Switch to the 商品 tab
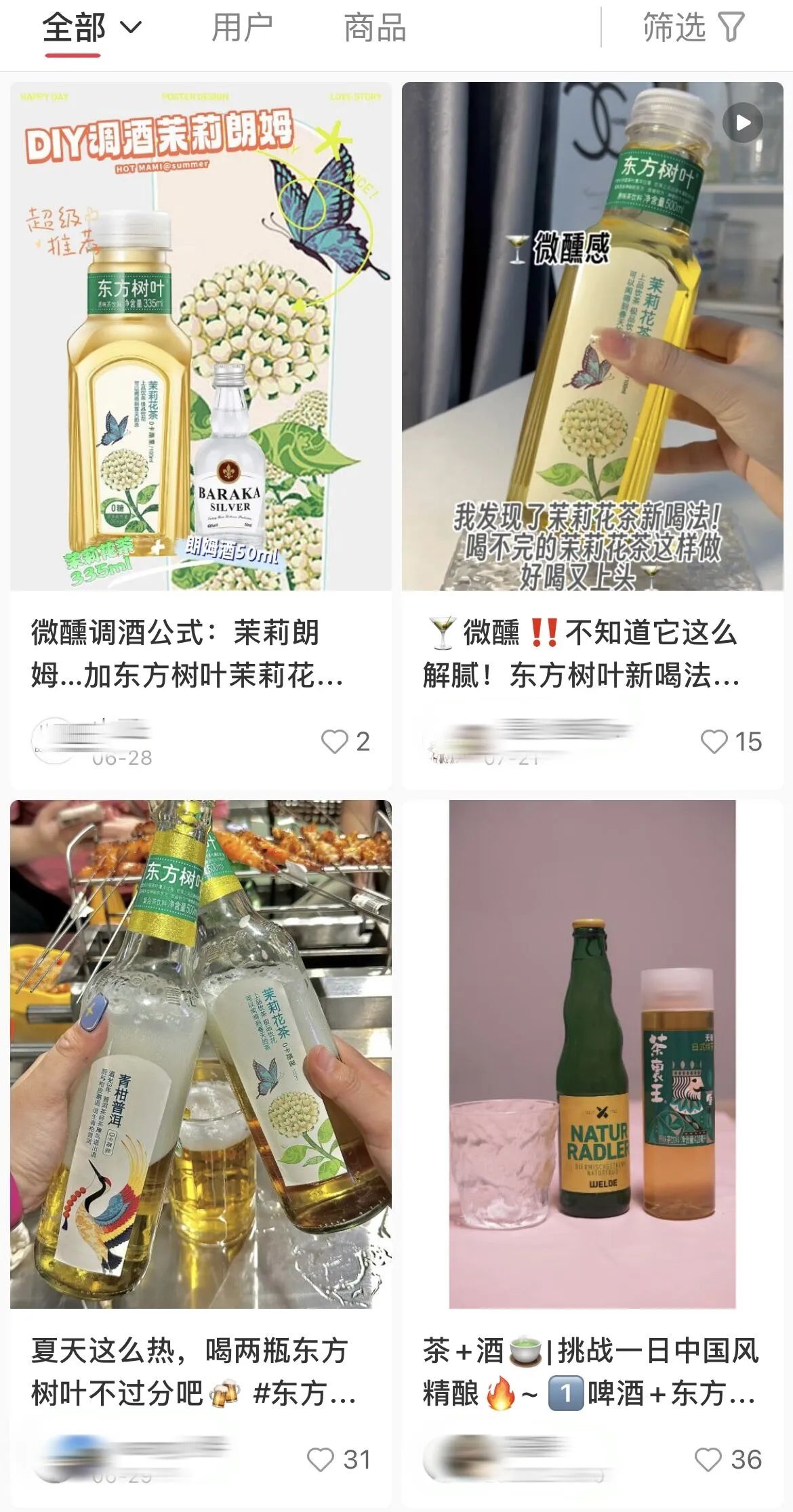The image size is (793, 1512). (x=375, y=28)
